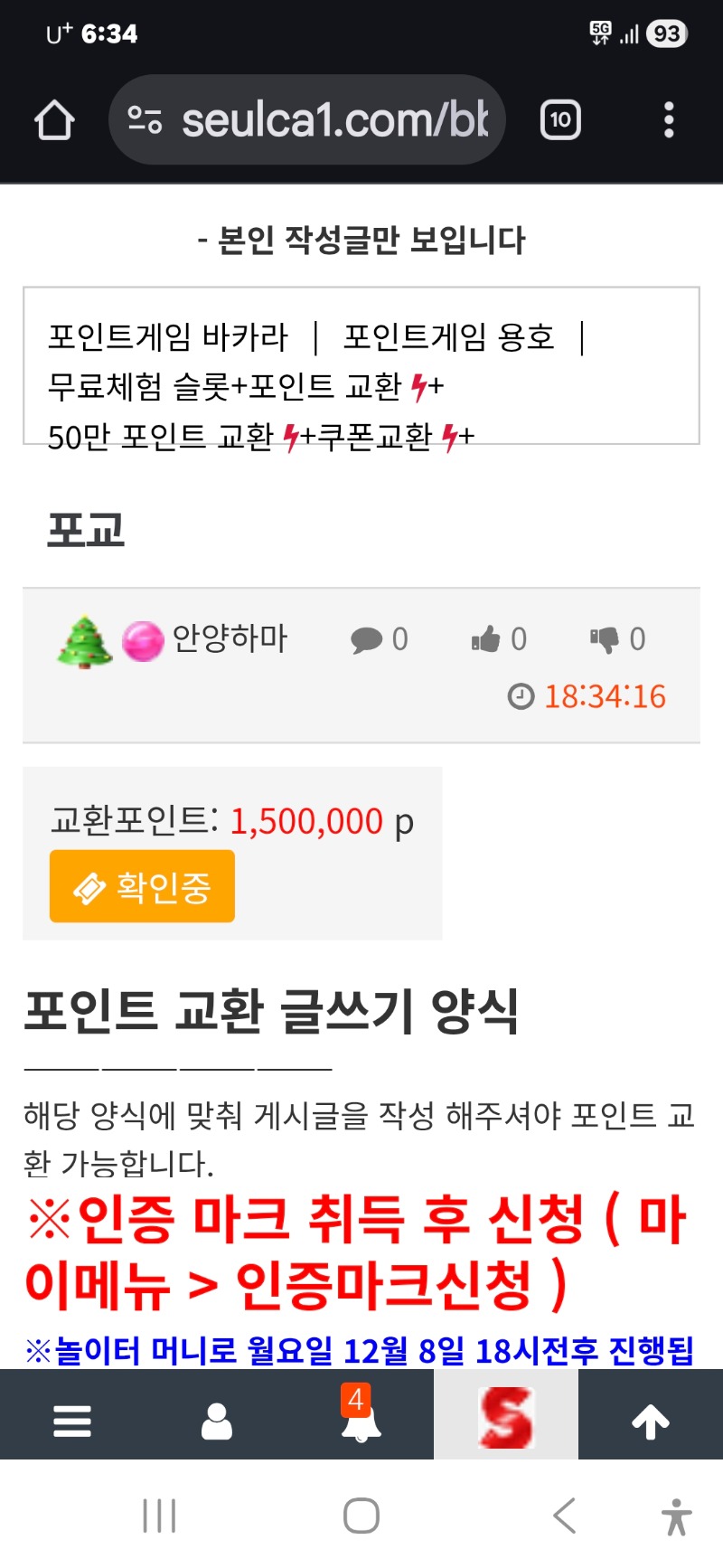Dislike this post with thumbs down
Screen dimensions: 723x1568
[604, 639]
